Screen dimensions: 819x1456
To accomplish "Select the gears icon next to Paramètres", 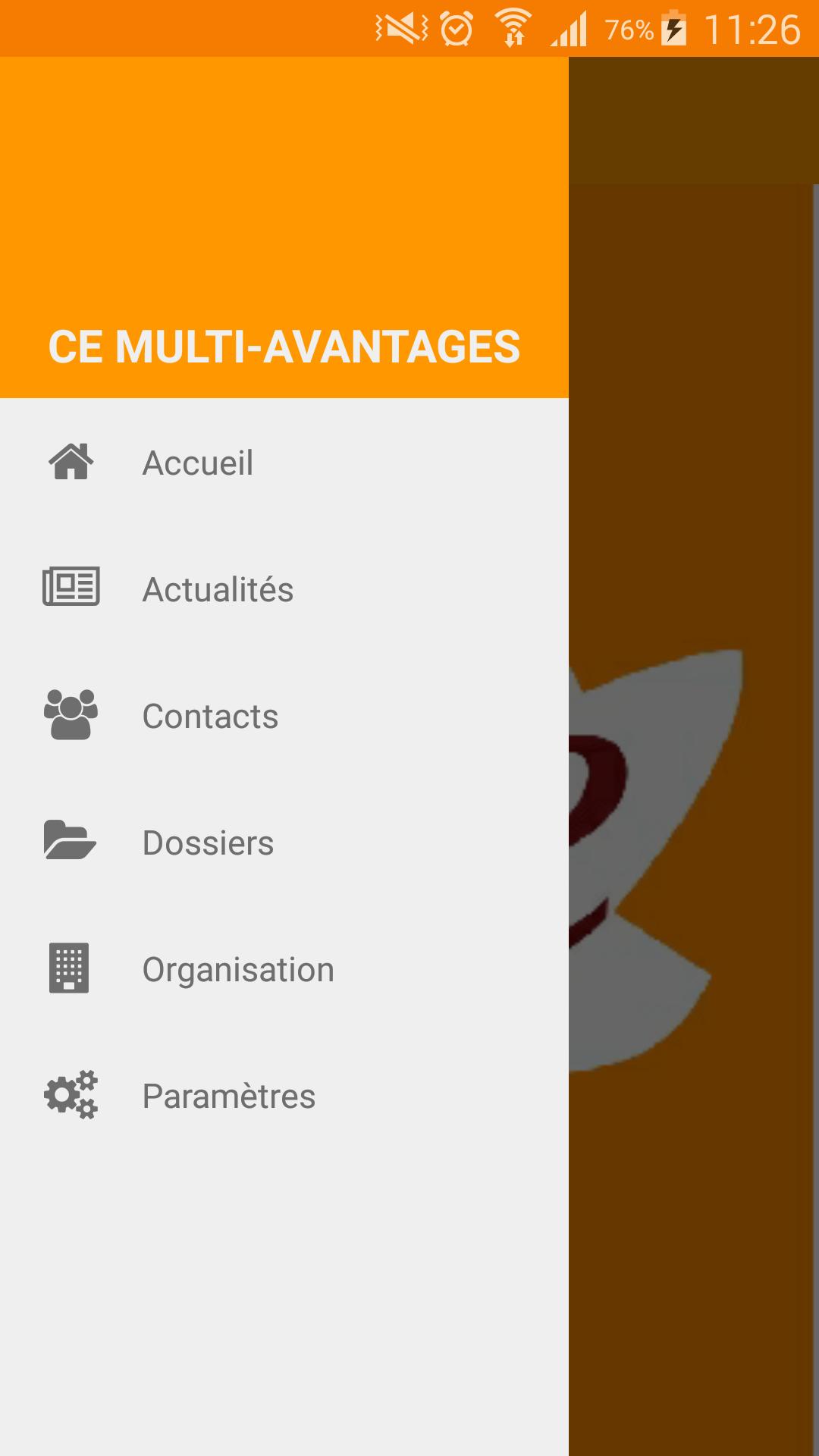I will pos(71,1095).
